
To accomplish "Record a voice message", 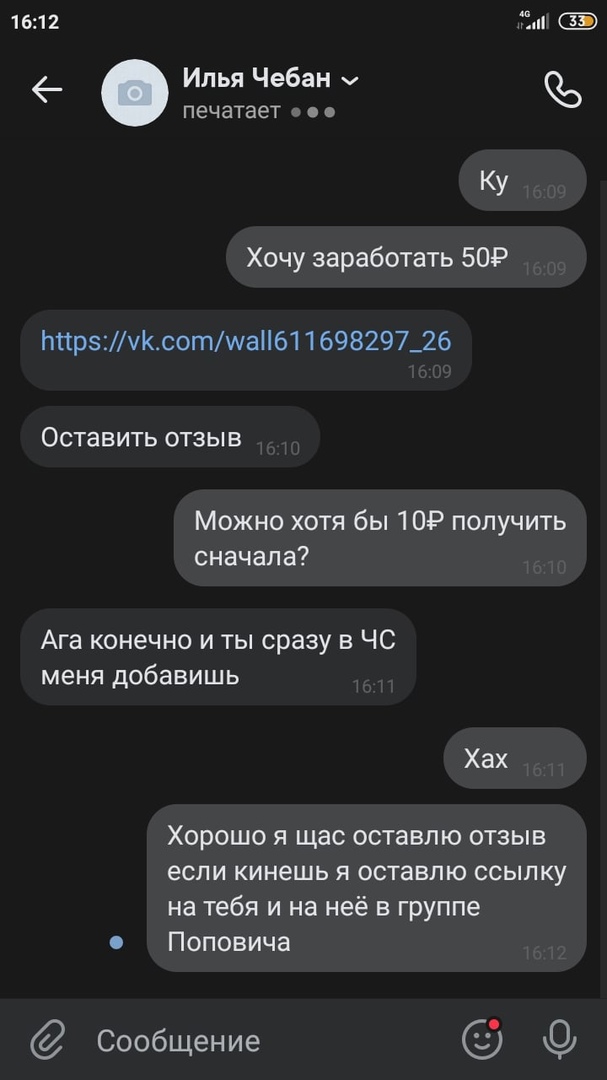I will tap(559, 1041).
